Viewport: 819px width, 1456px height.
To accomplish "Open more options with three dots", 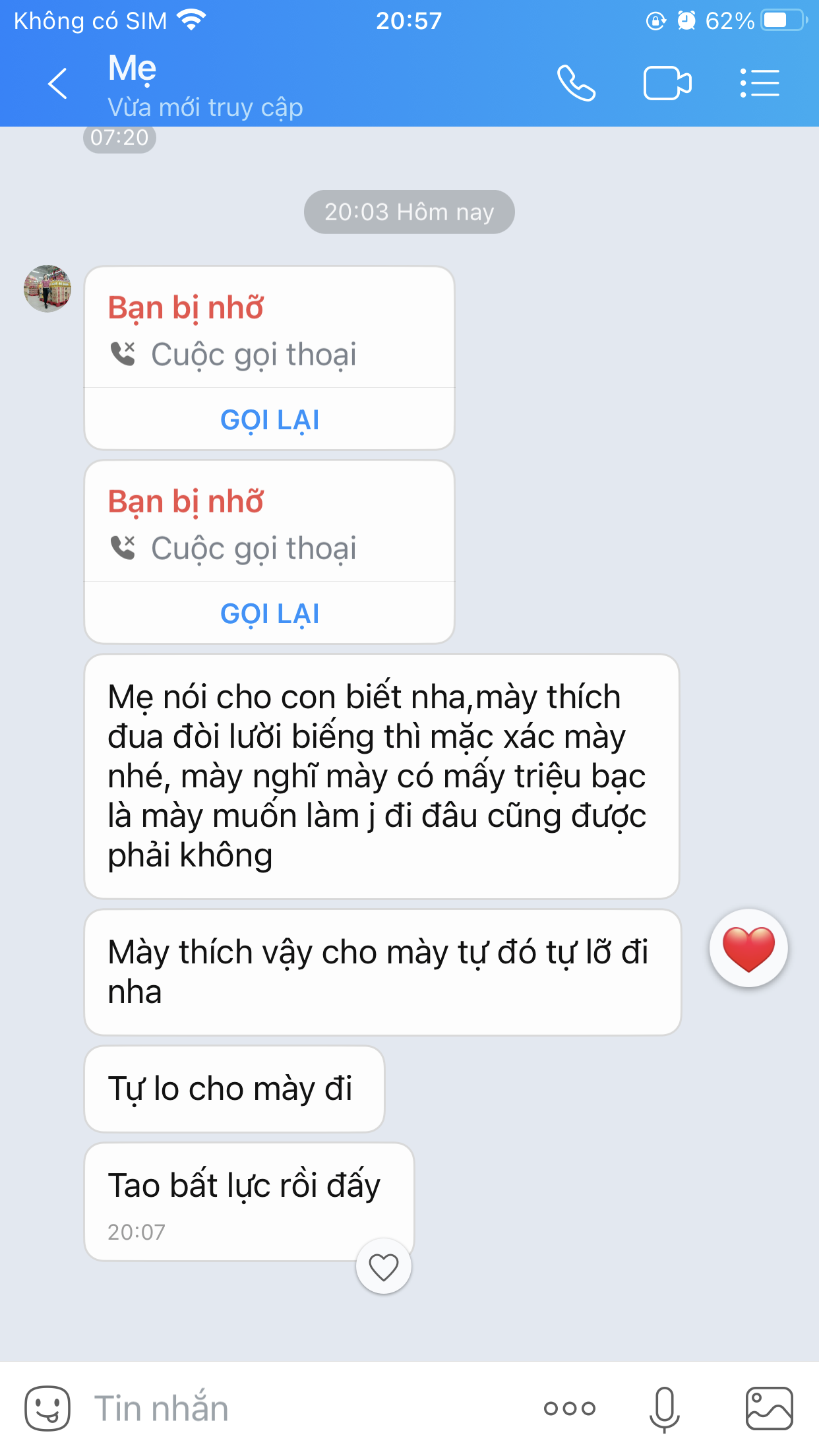I will pos(569,1409).
